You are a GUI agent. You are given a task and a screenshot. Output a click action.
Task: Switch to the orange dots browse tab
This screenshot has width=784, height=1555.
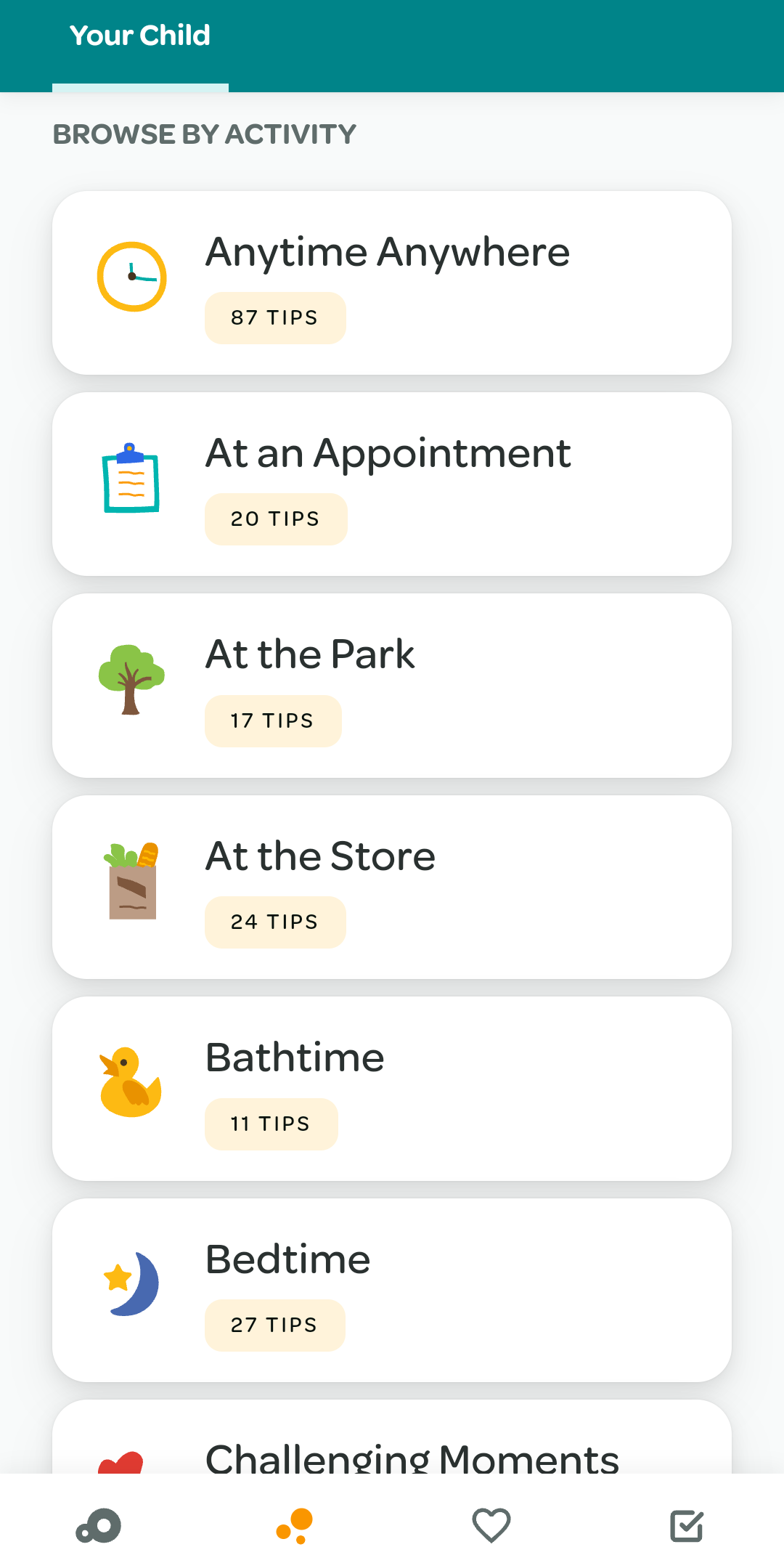coord(295,1525)
